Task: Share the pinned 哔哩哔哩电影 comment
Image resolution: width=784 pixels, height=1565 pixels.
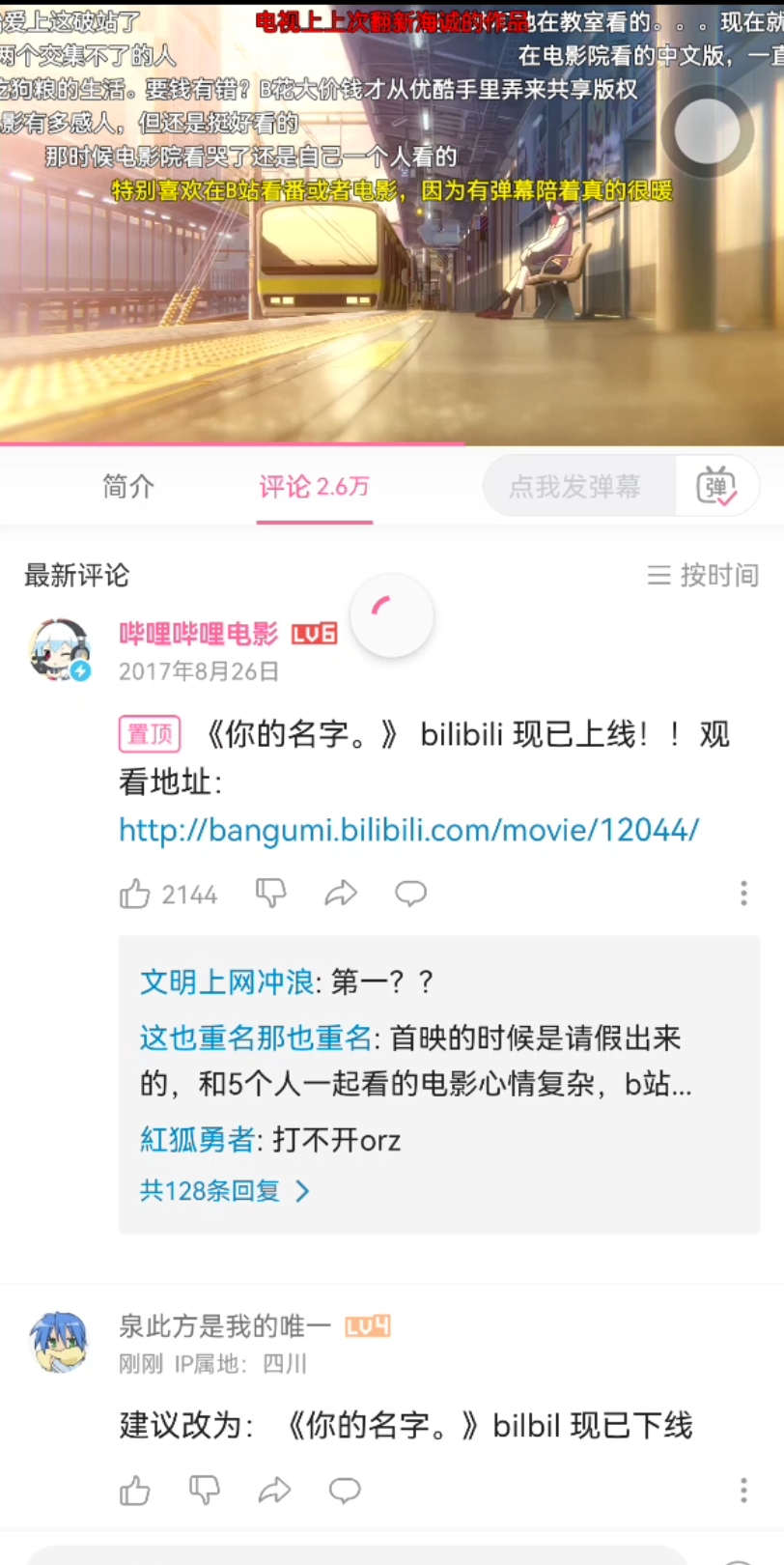Action: tap(341, 894)
